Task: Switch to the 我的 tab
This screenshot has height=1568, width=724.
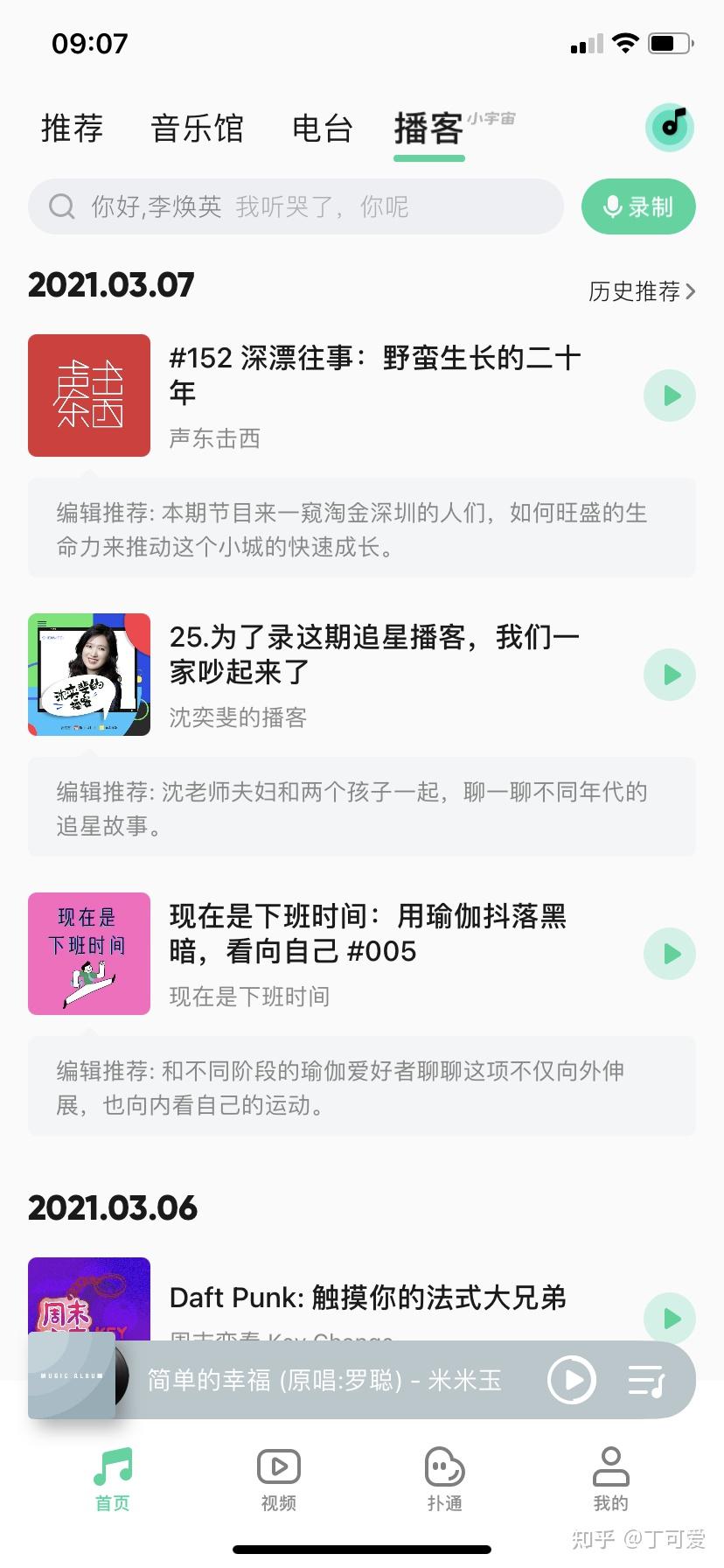Action: click(x=610, y=1479)
